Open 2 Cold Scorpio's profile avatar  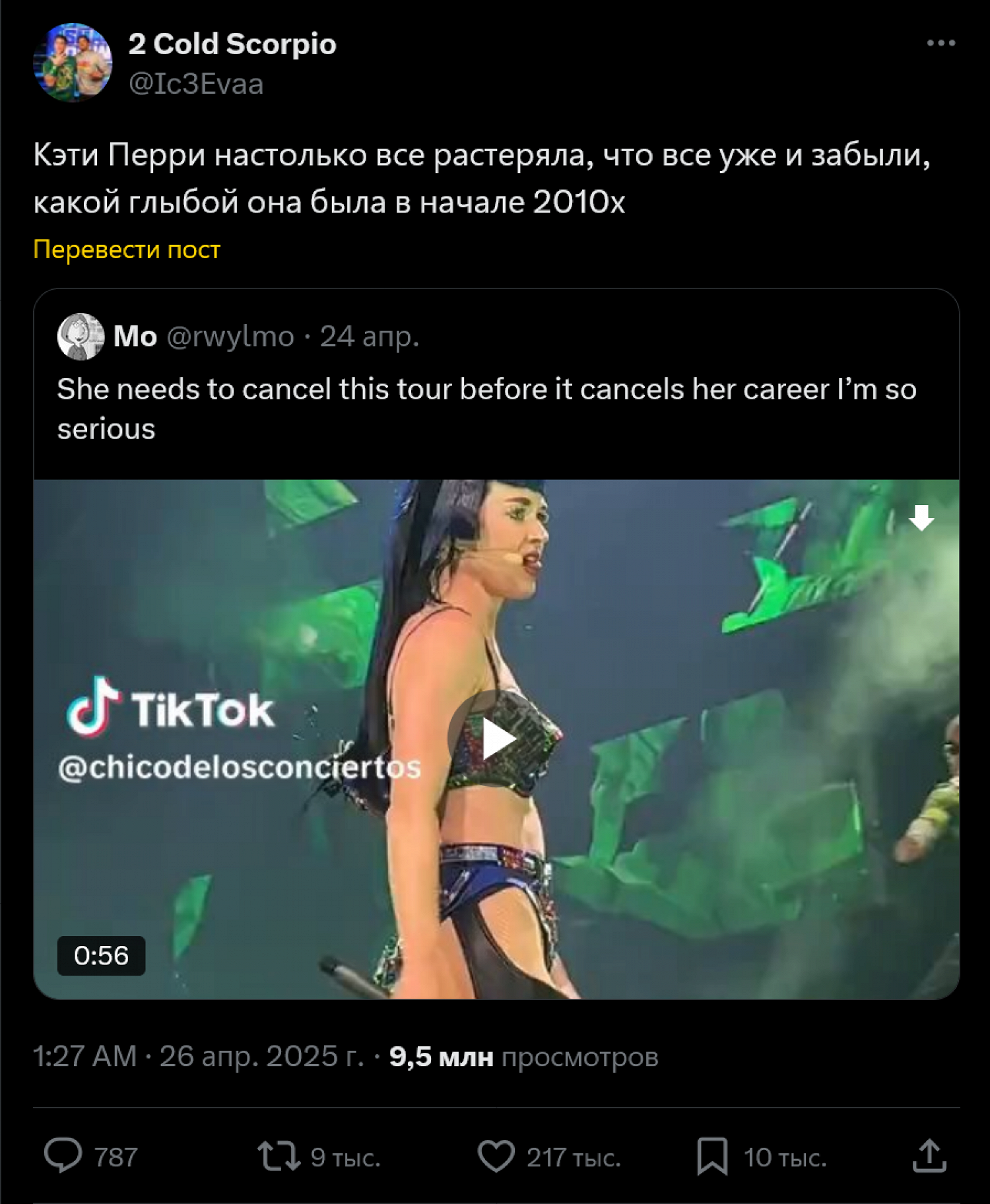pyautogui.click(x=73, y=63)
